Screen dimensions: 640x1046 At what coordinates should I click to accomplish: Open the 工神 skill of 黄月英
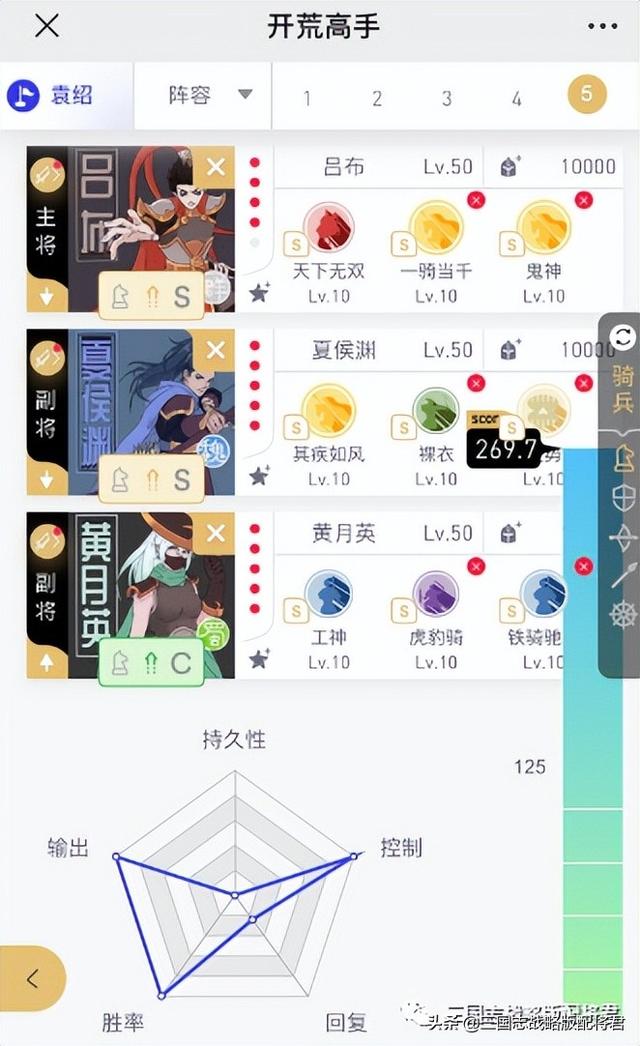click(x=328, y=594)
